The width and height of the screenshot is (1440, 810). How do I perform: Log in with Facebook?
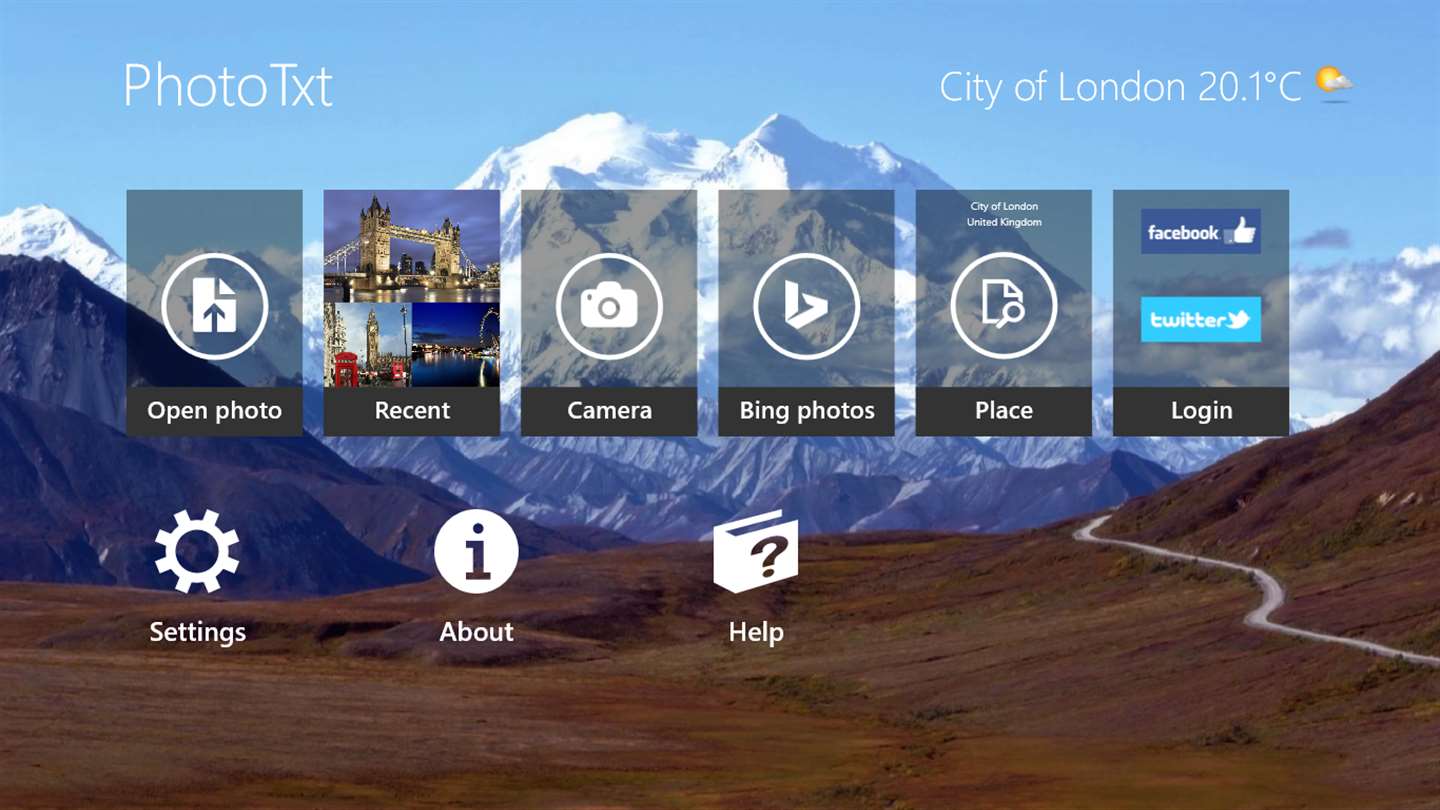tap(1200, 231)
